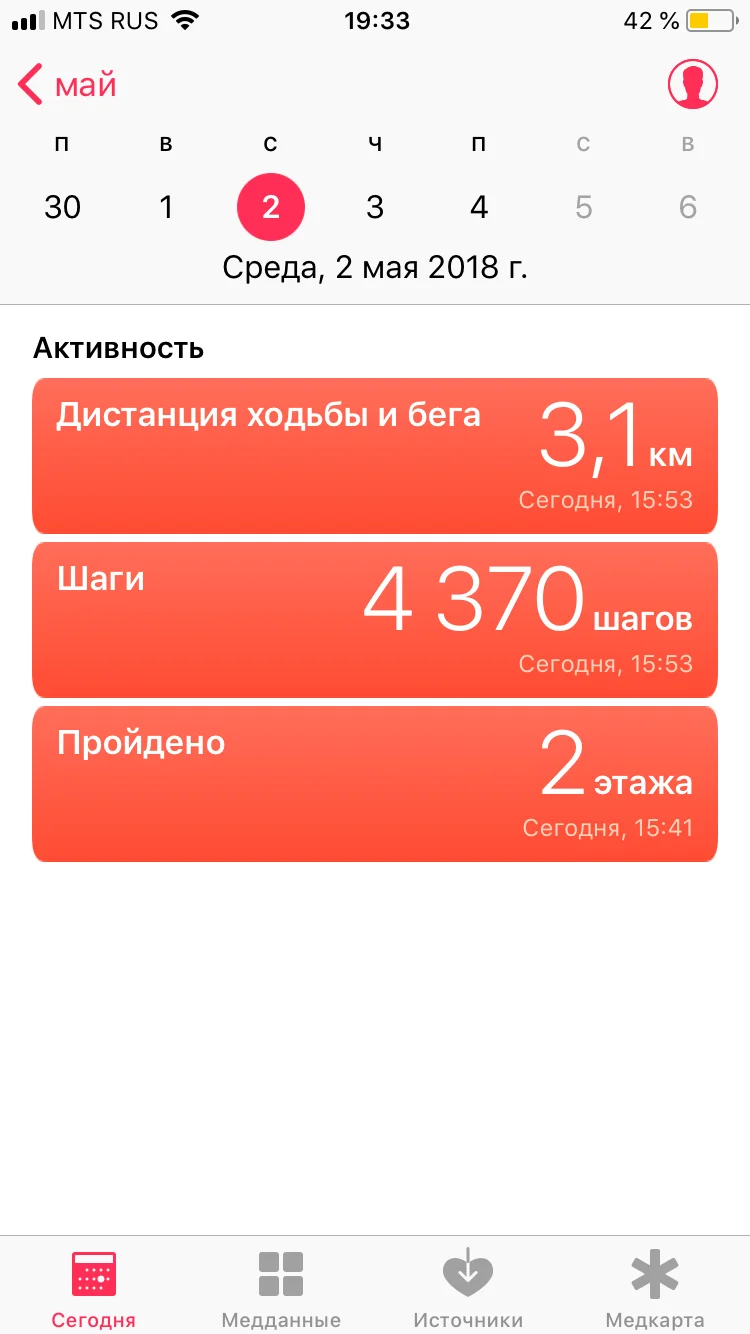Select date 1 in the week strip

tap(166, 207)
